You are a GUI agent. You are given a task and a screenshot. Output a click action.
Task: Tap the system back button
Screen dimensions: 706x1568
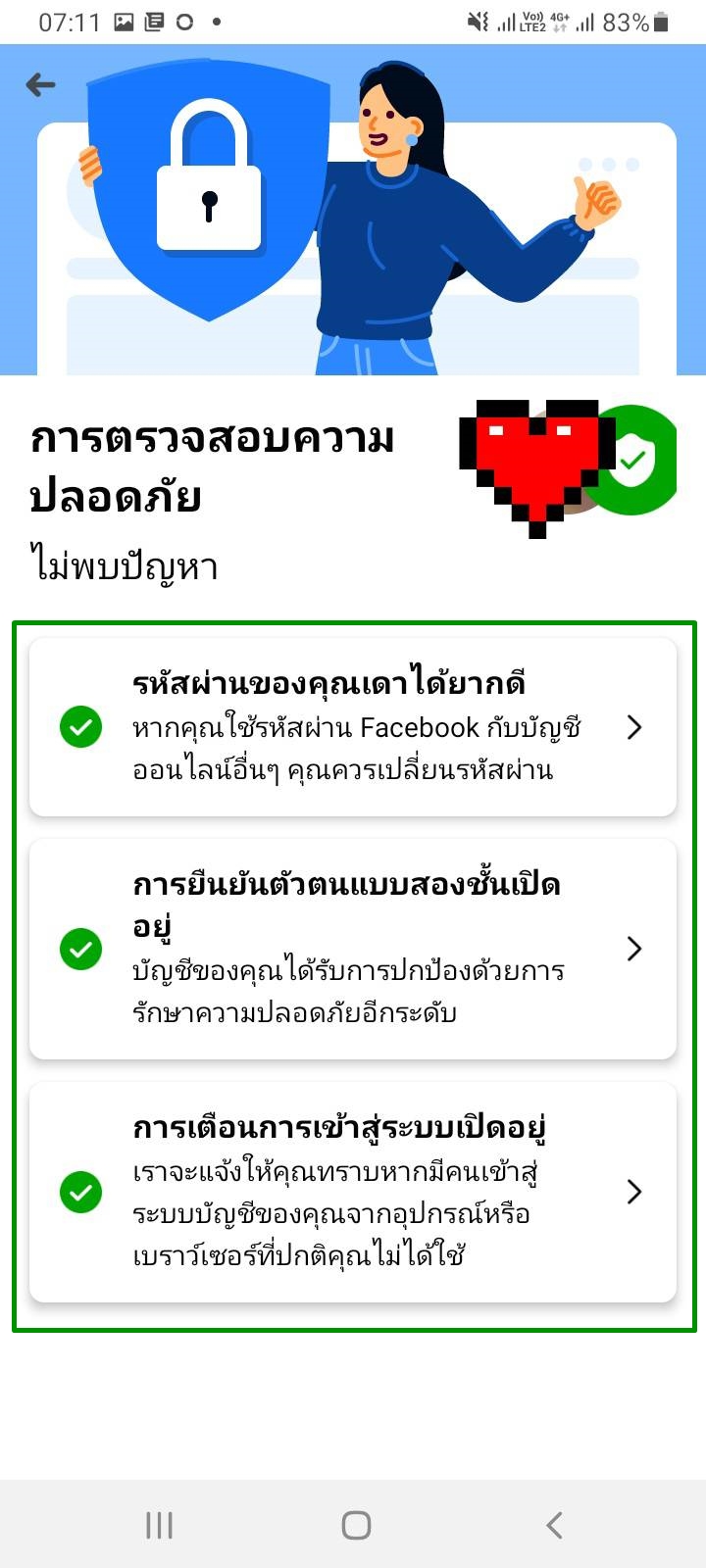[x=554, y=1525]
